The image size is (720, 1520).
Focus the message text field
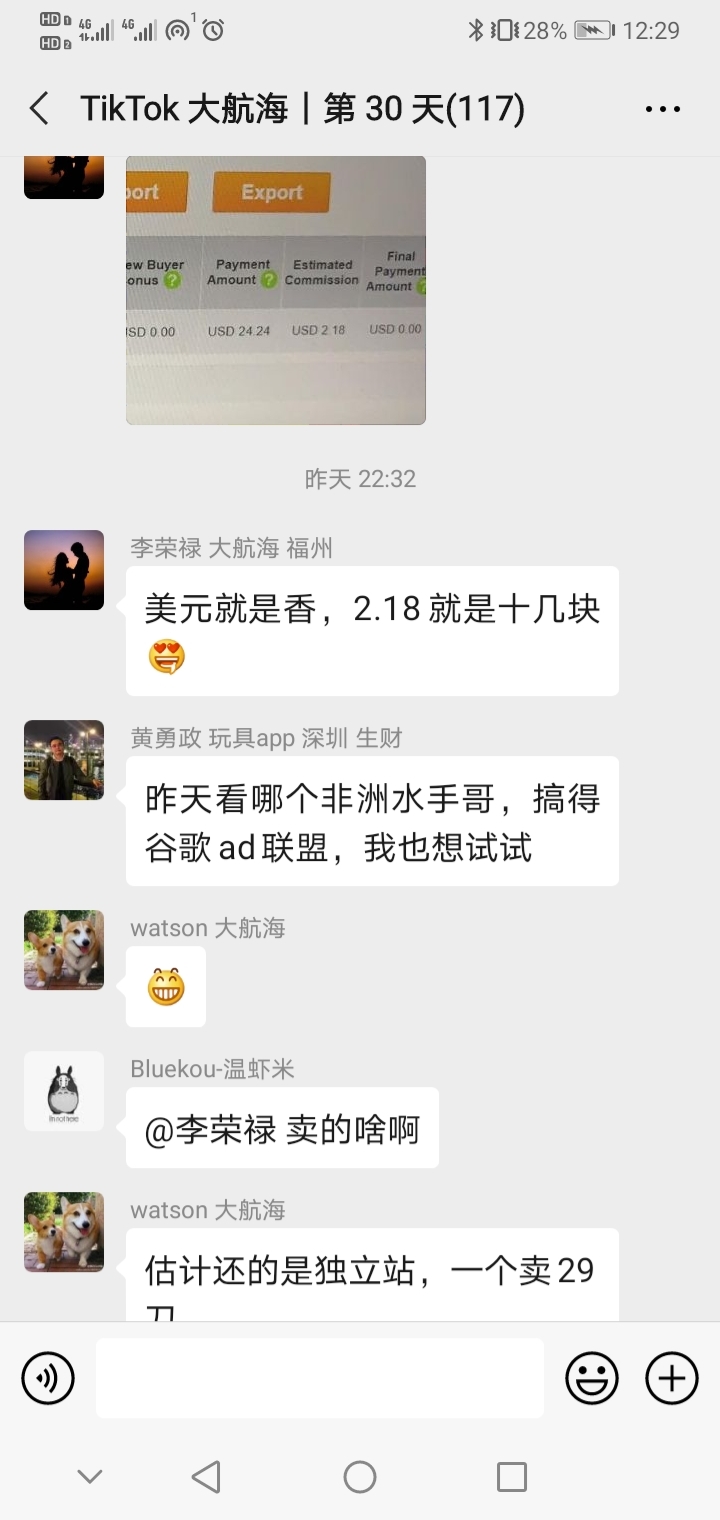[x=320, y=1378]
